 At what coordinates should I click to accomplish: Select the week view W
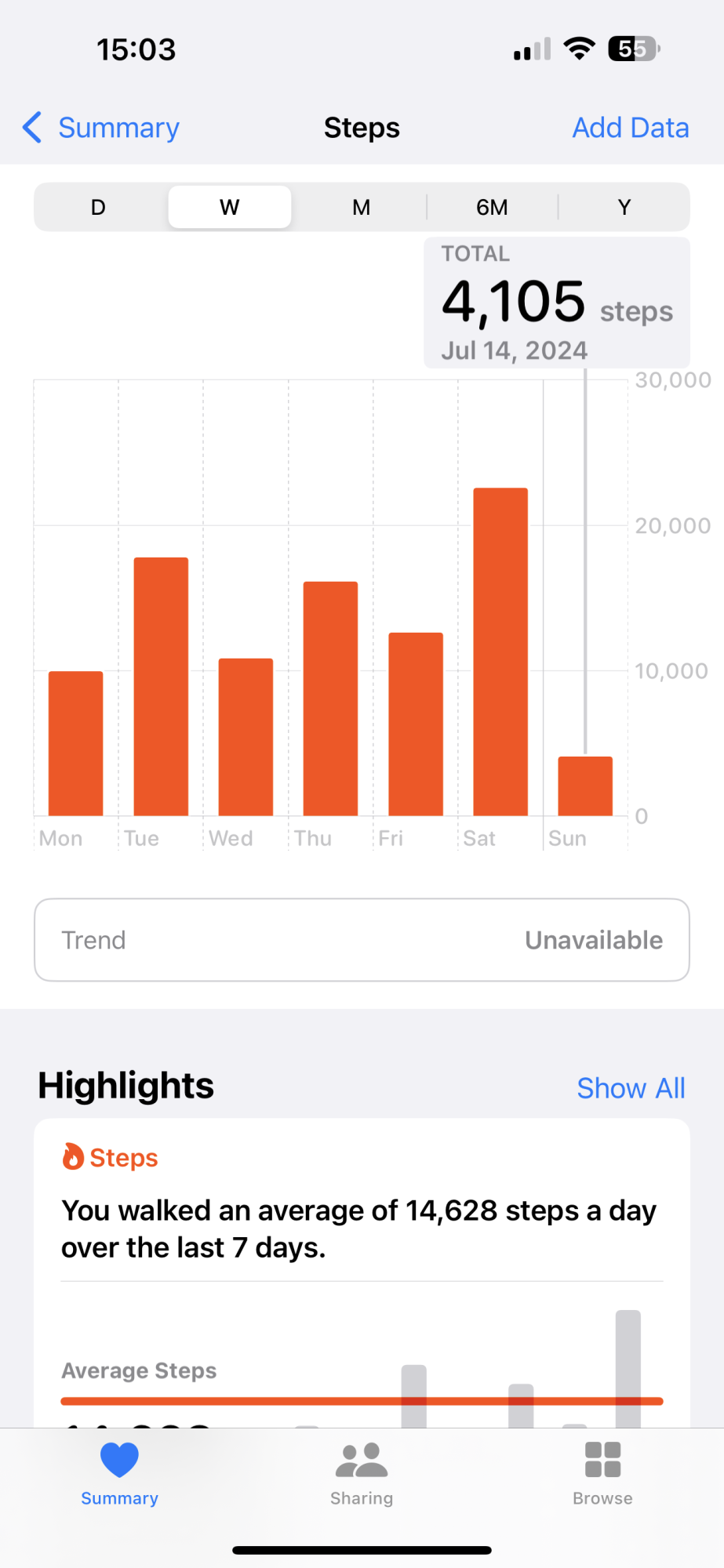[230, 207]
